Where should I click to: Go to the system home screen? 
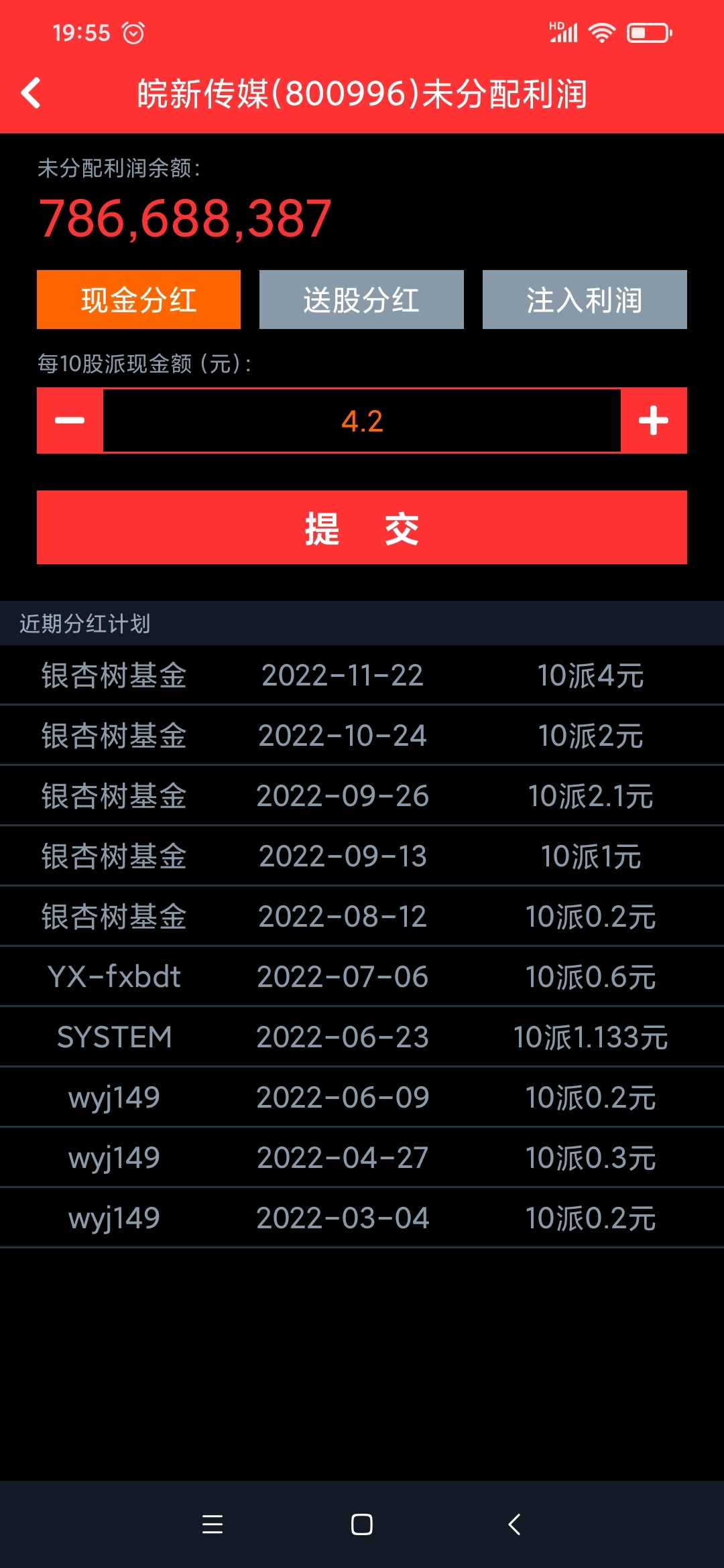(362, 1524)
